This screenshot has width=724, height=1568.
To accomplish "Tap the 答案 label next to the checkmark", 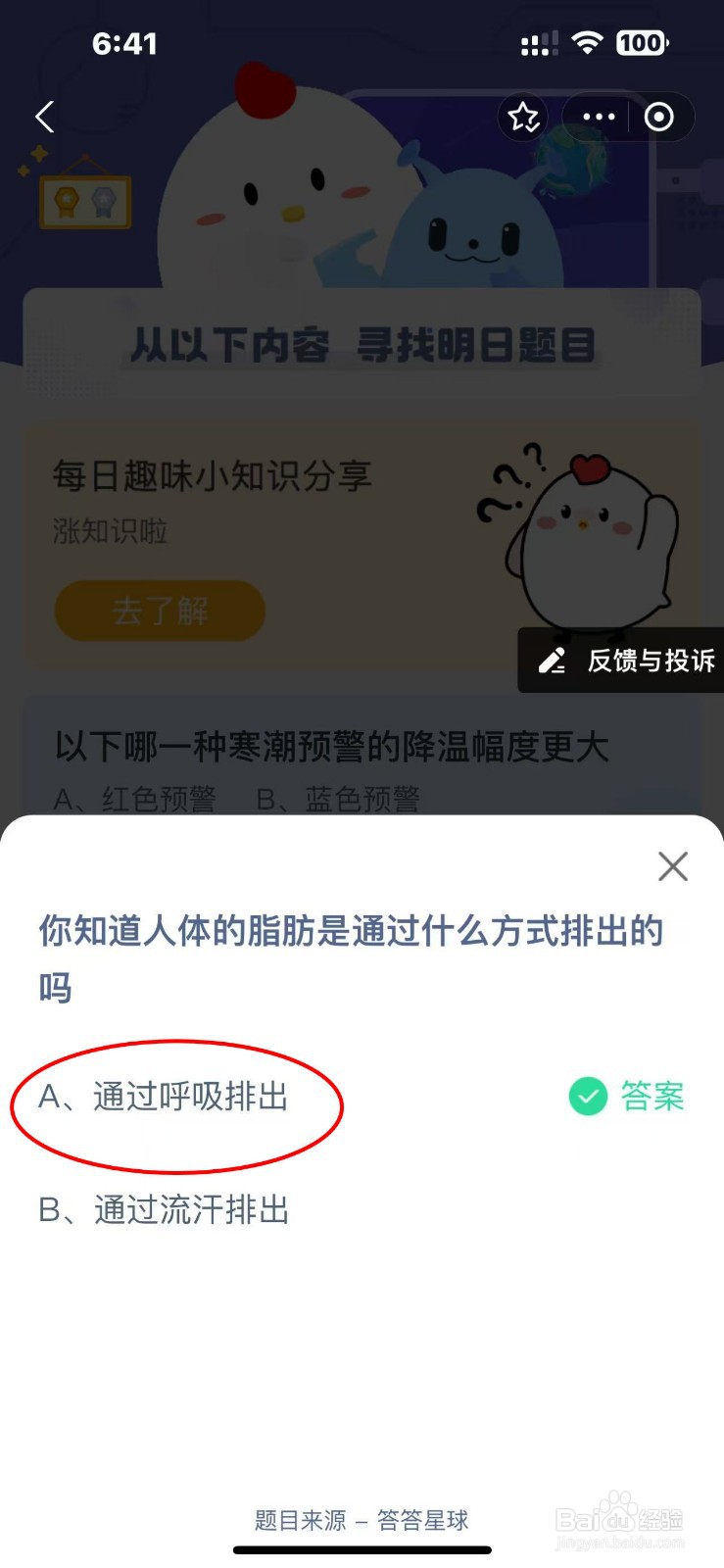I will coord(652,1097).
